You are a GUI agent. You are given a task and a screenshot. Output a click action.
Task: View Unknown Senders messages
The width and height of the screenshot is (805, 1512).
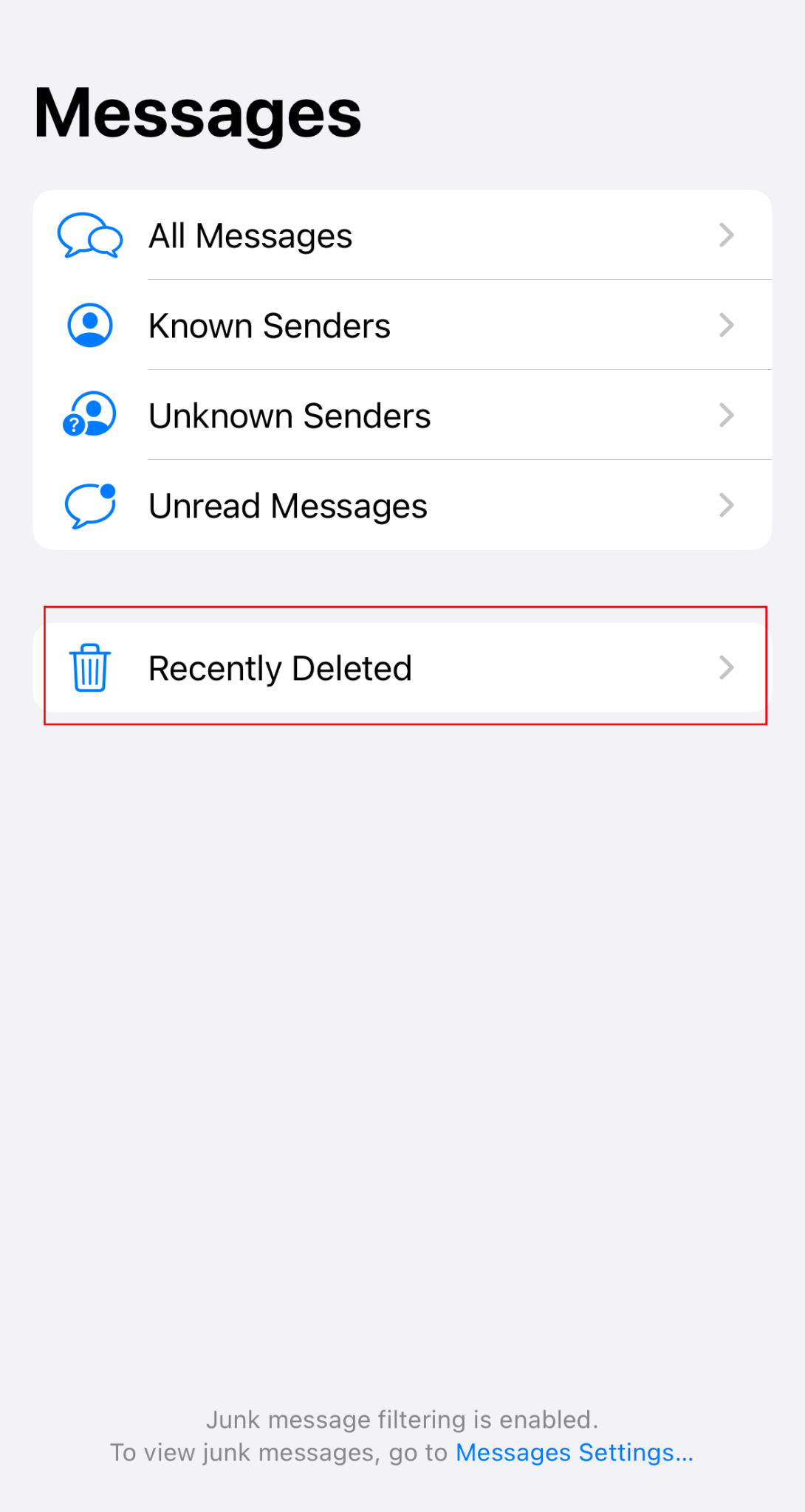point(402,416)
